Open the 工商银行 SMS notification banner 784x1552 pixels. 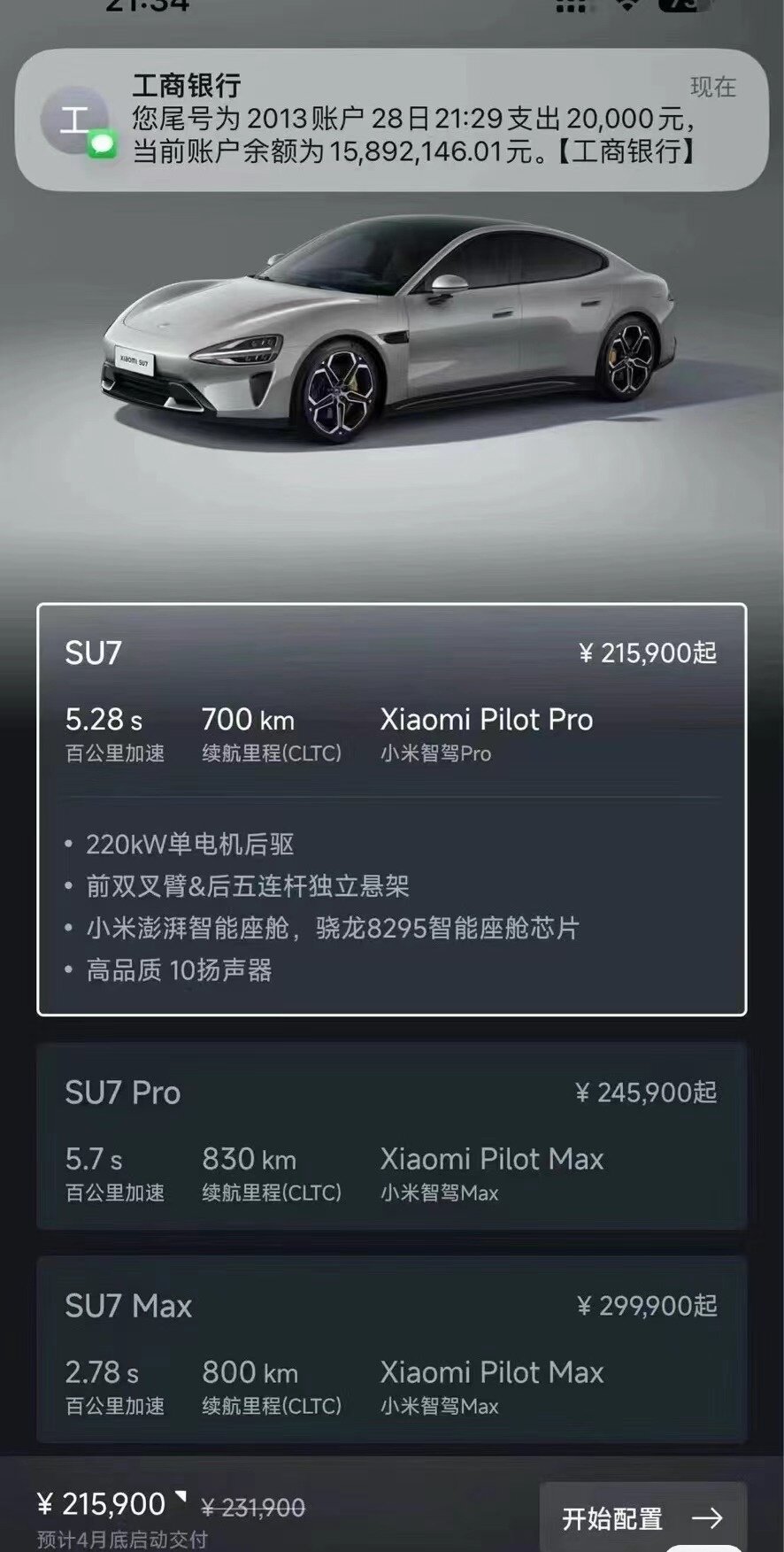tap(391, 120)
